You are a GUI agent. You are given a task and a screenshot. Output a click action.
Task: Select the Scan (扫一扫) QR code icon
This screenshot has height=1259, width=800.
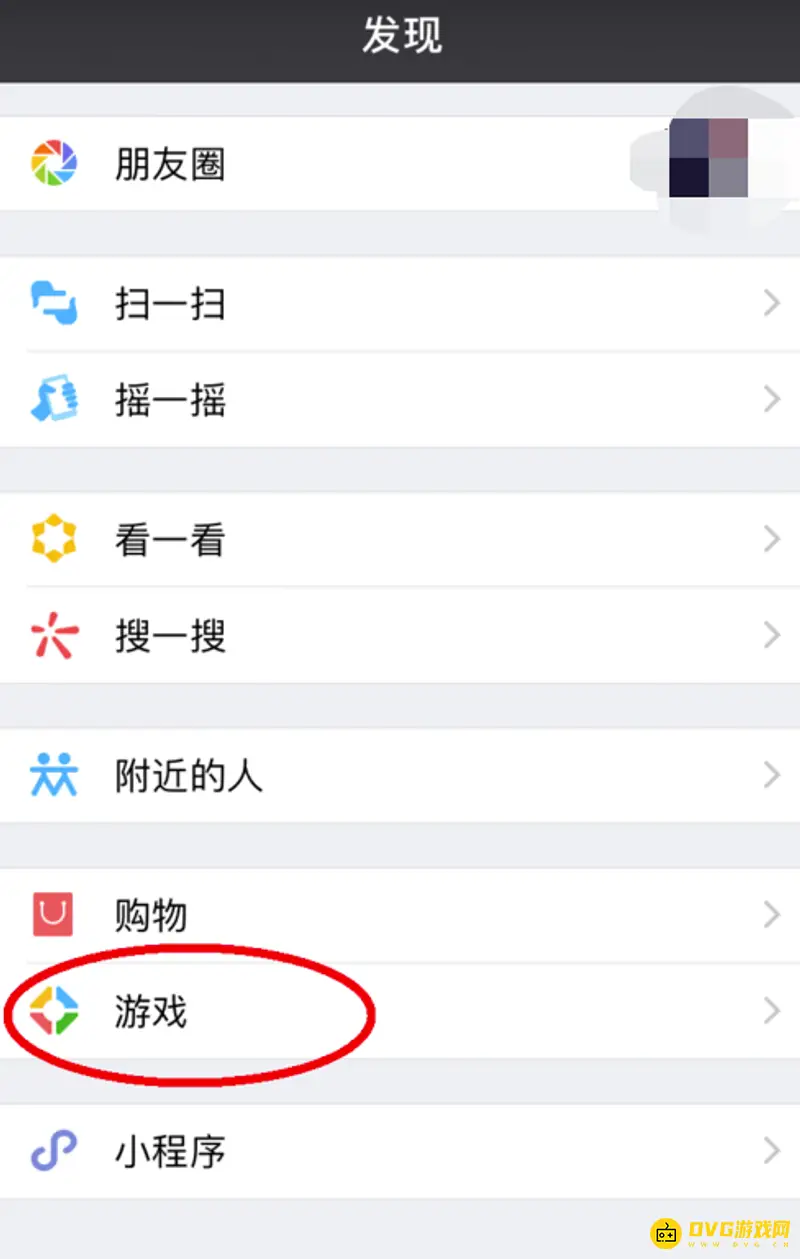tap(55, 303)
